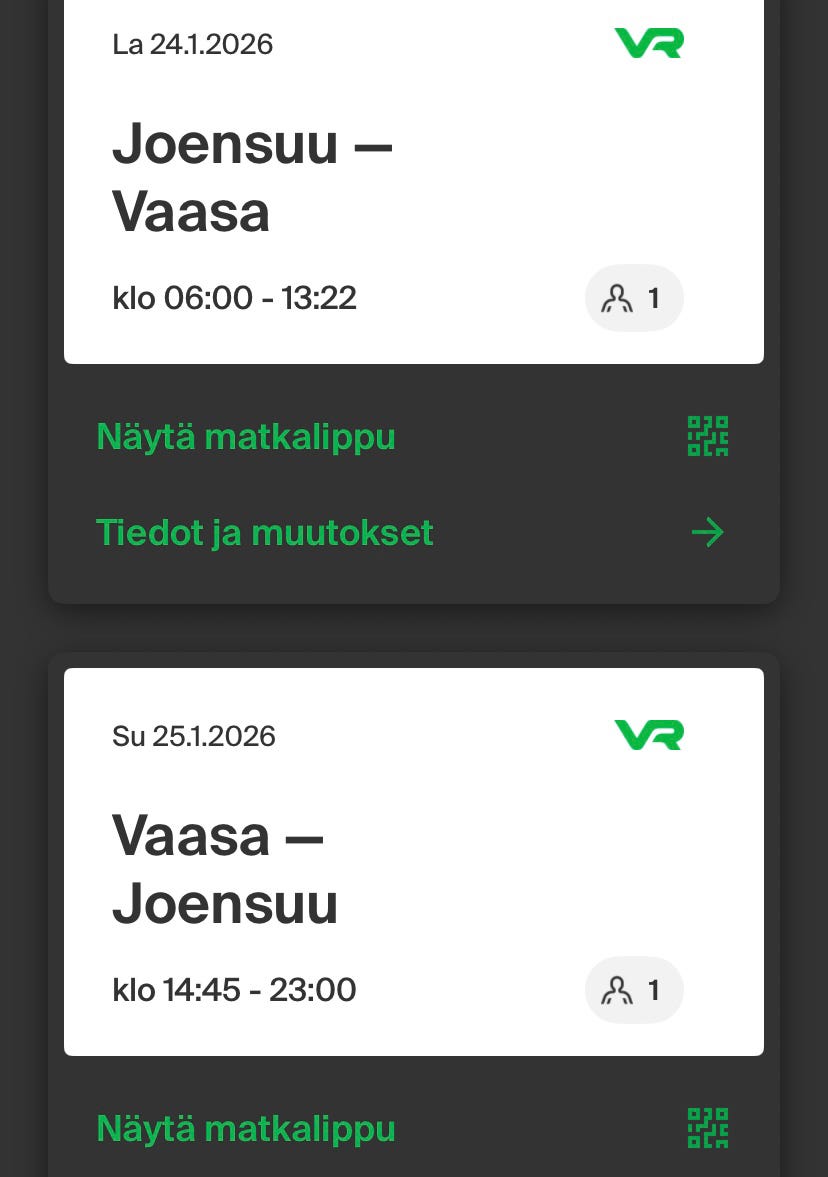Image resolution: width=828 pixels, height=1177 pixels.
Task: Select the passenger count badge showing 1
Action: click(634, 297)
